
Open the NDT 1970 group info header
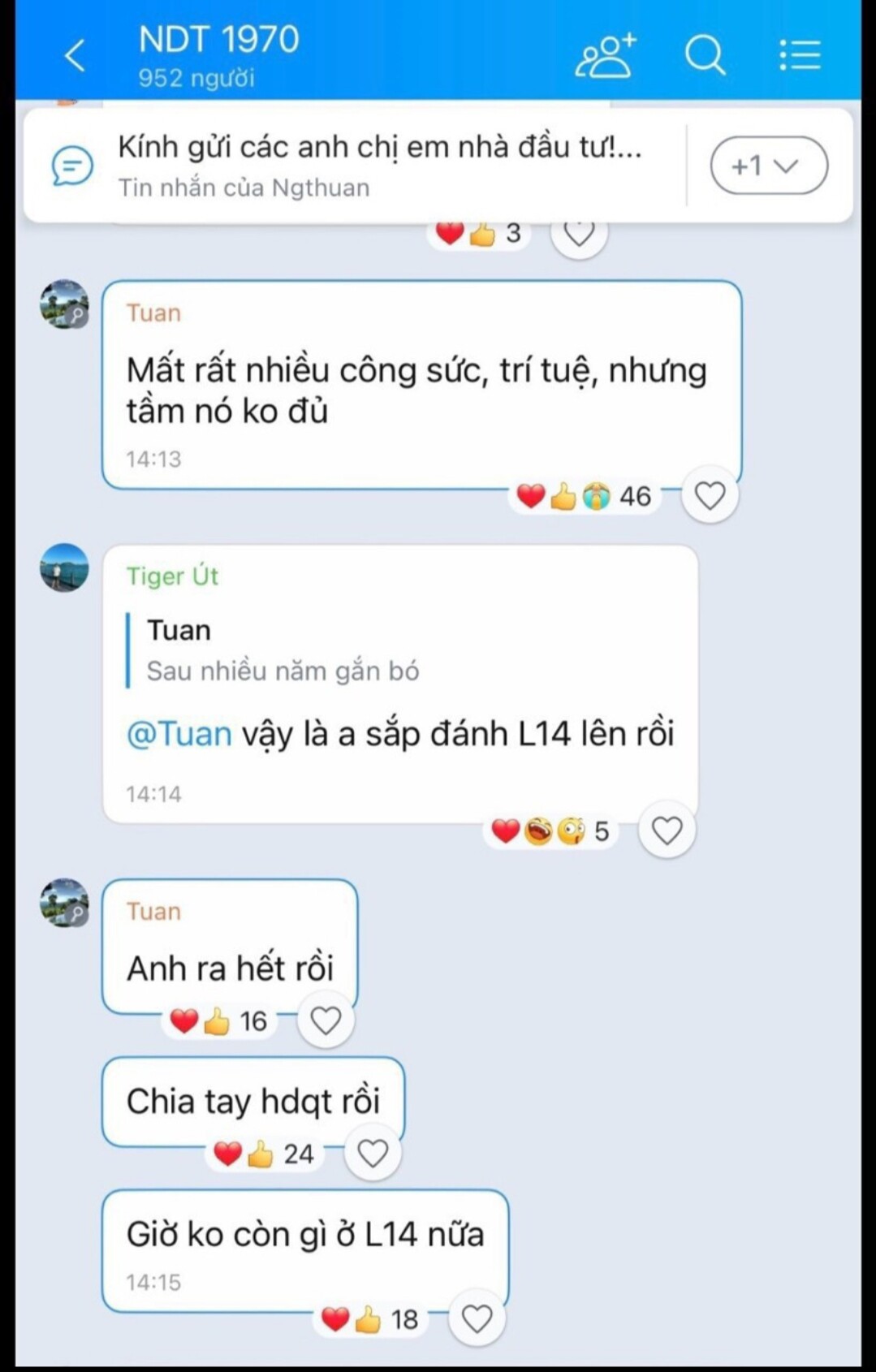(x=219, y=55)
